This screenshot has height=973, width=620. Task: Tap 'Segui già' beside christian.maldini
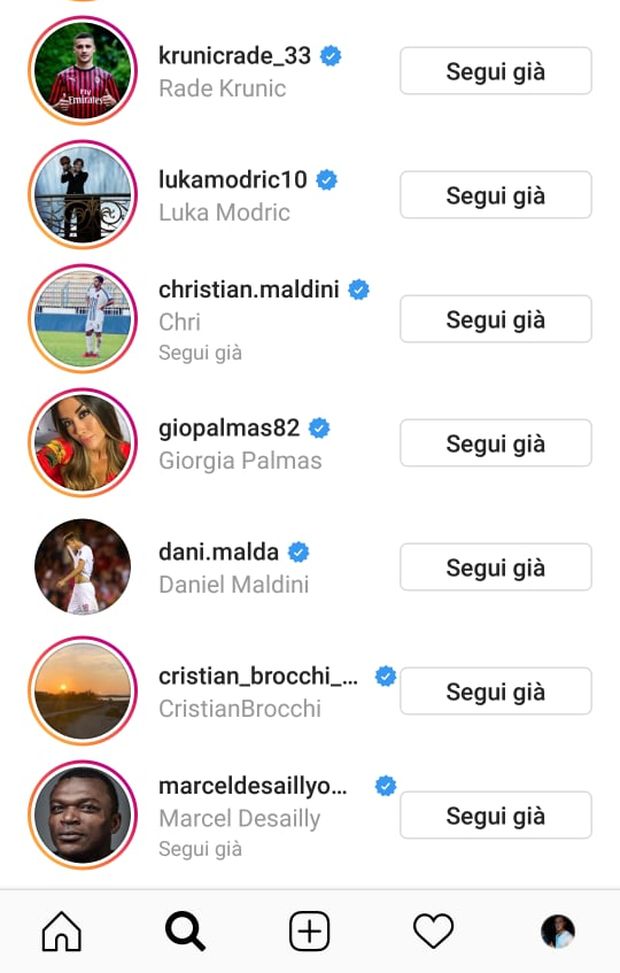[x=495, y=319]
